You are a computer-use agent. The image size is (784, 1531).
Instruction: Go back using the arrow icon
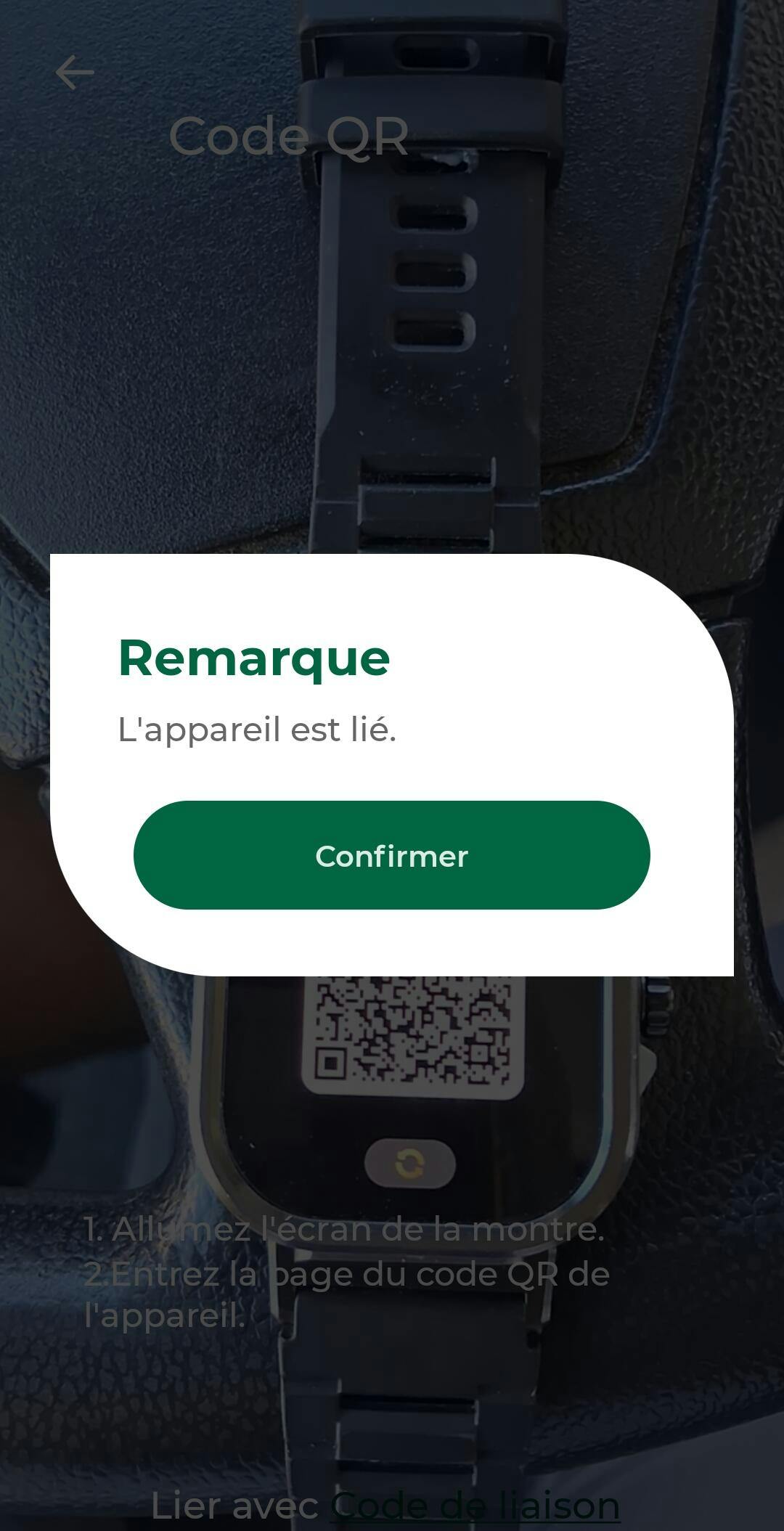(x=74, y=73)
